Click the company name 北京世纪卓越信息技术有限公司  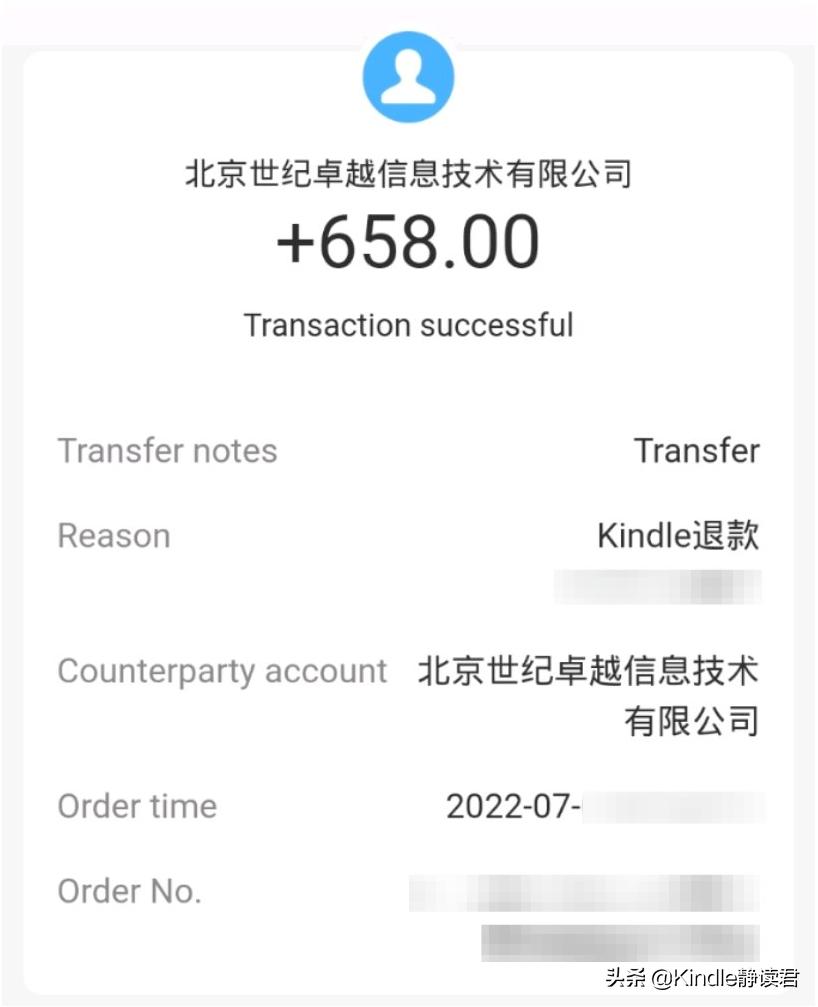(408, 172)
